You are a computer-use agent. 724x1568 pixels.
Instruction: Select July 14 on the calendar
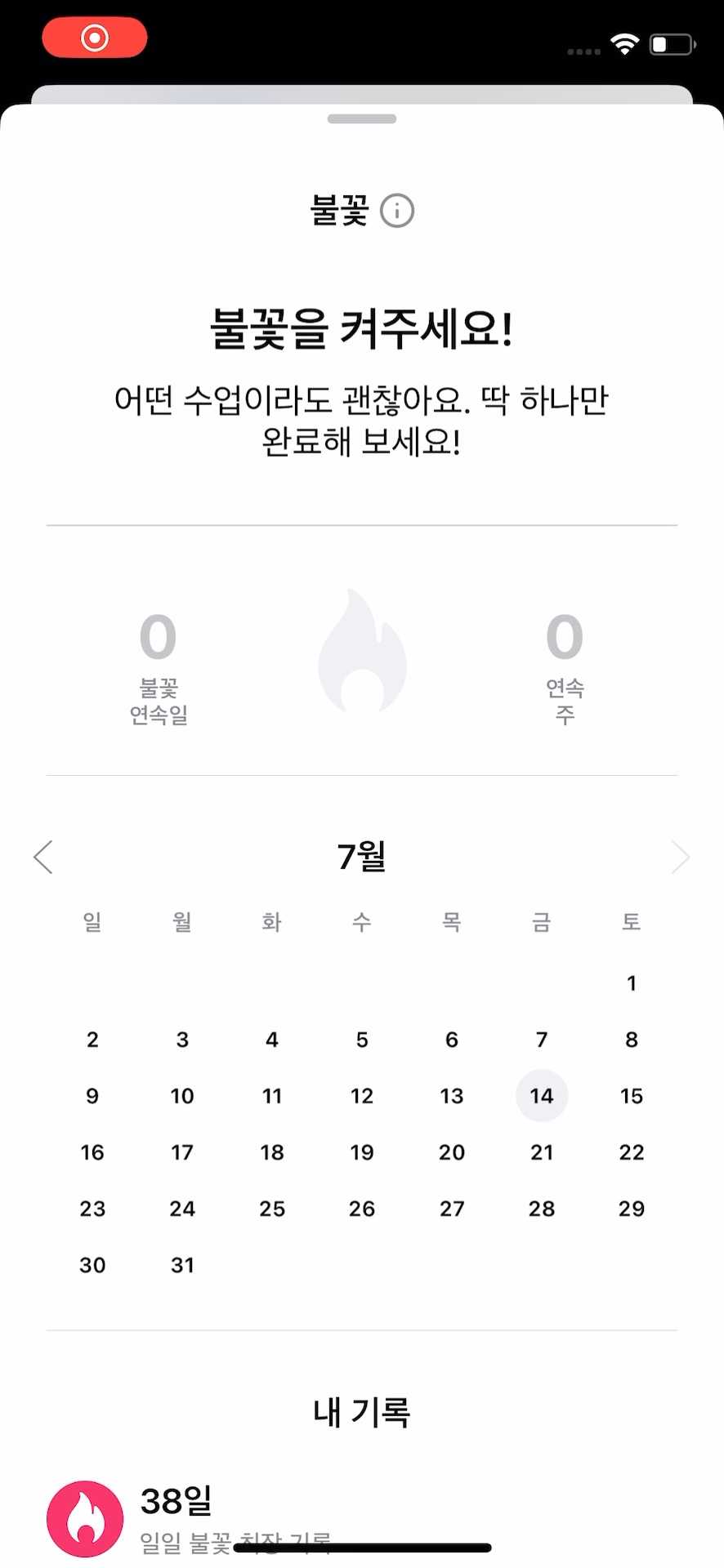[542, 1096]
